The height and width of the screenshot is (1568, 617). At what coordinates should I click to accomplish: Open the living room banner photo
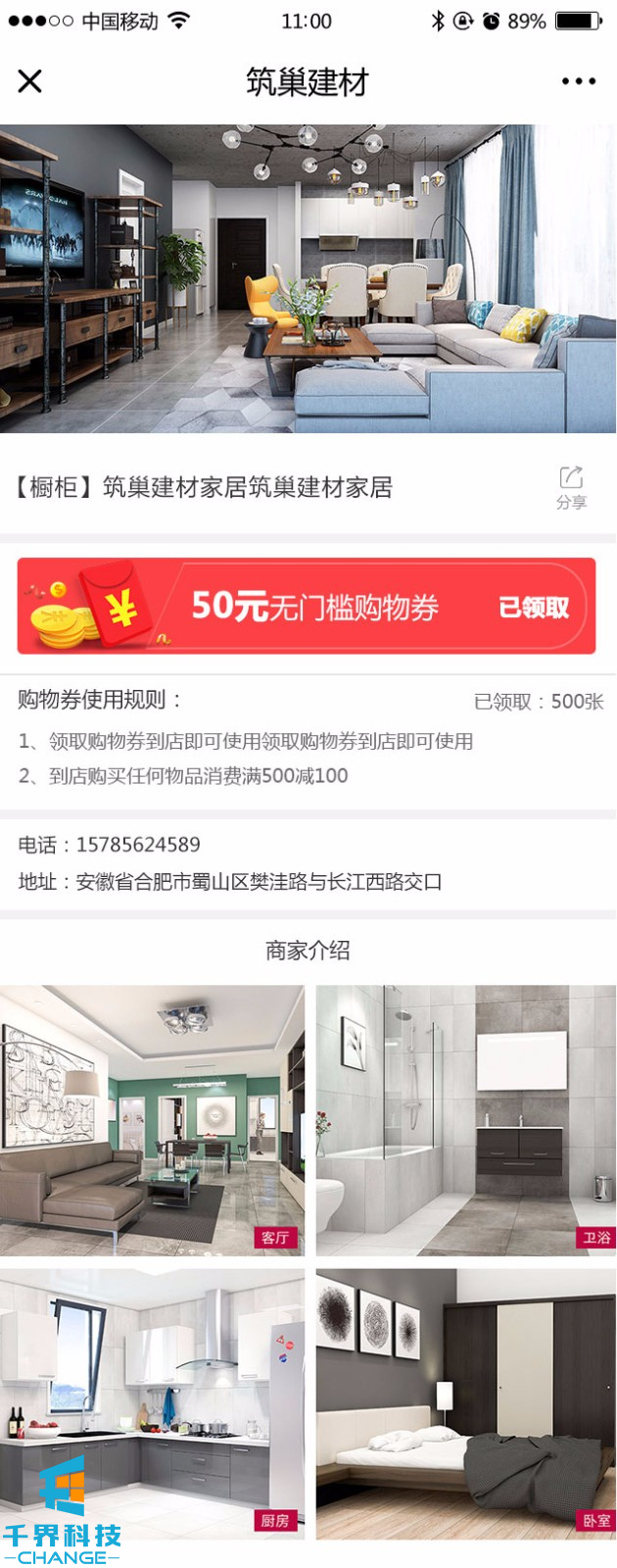tap(308, 278)
